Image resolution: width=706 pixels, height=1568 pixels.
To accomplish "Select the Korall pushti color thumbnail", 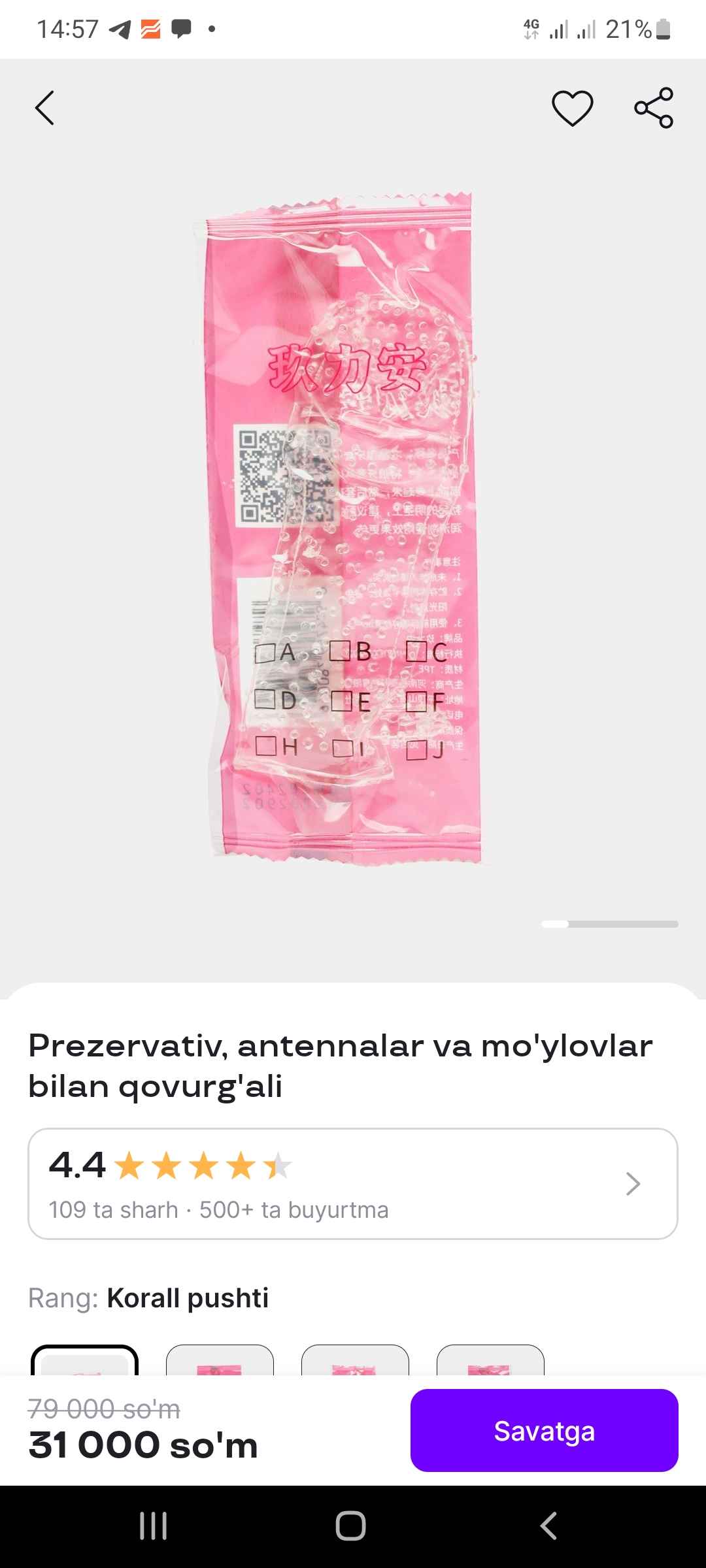I will (86, 1365).
